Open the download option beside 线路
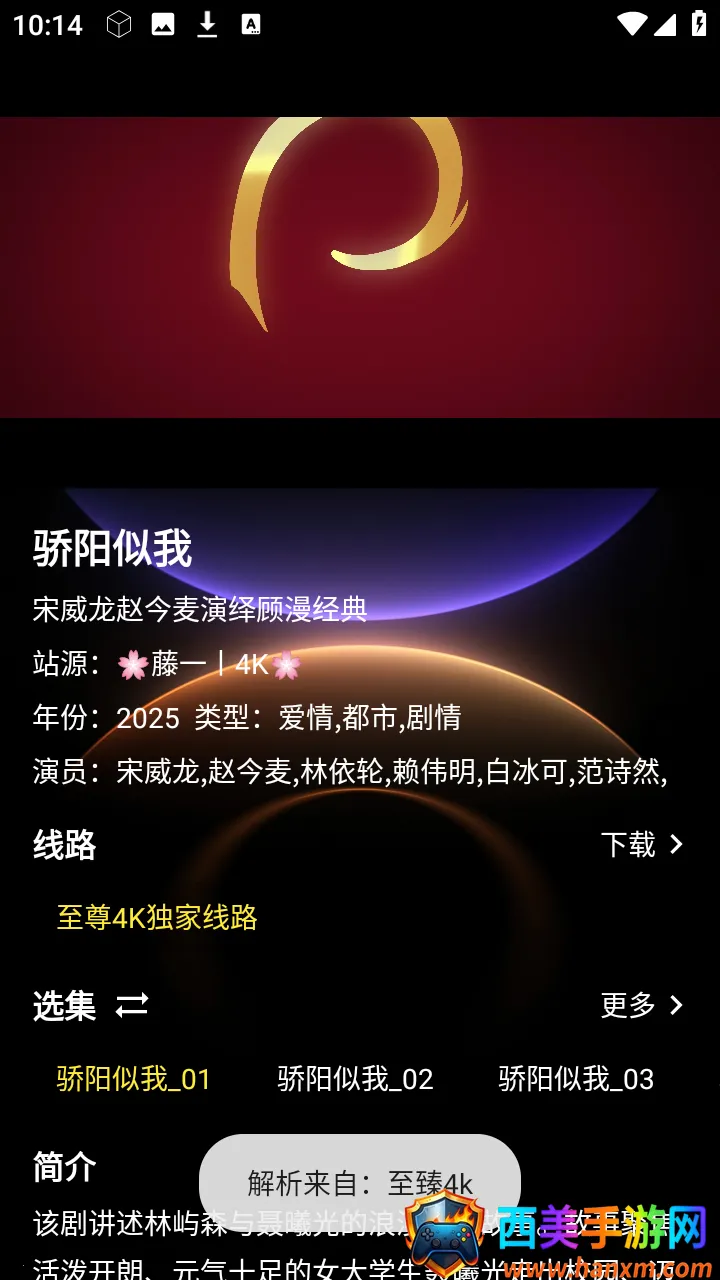This screenshot has height=1280, width=720. 641,845
